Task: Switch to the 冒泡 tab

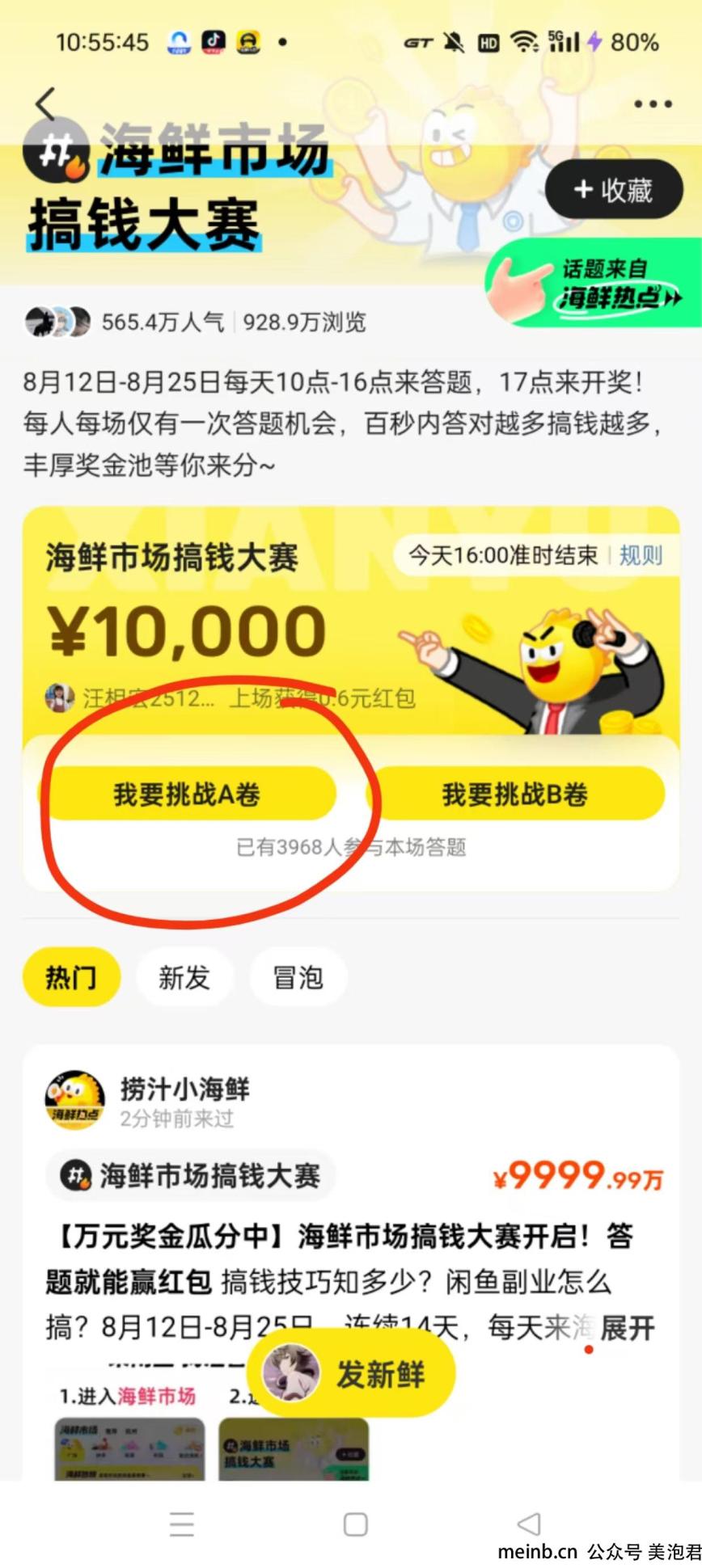Action: [298, 977]
